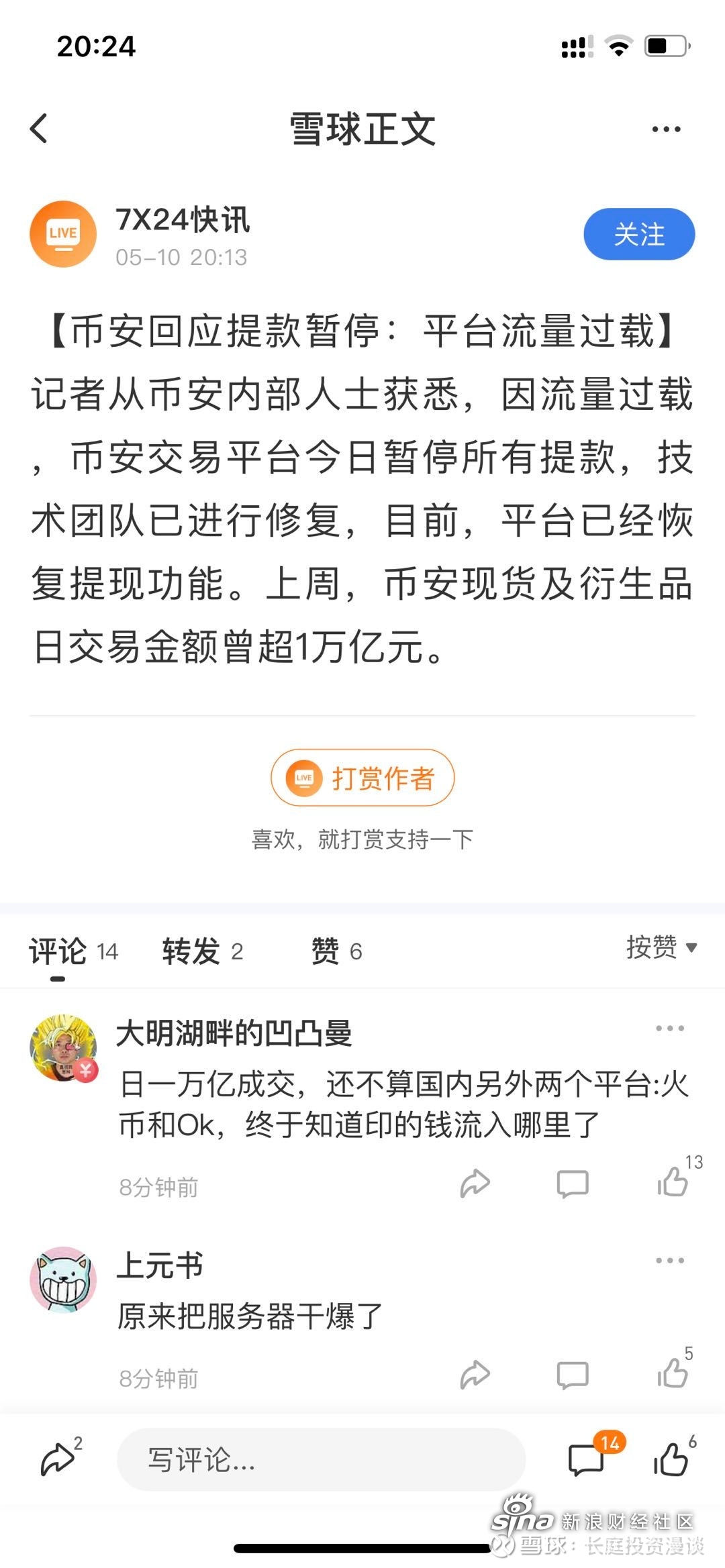725x1568 pixels.
Task: Switch to the 转发 tab
Action: point(202,951)
